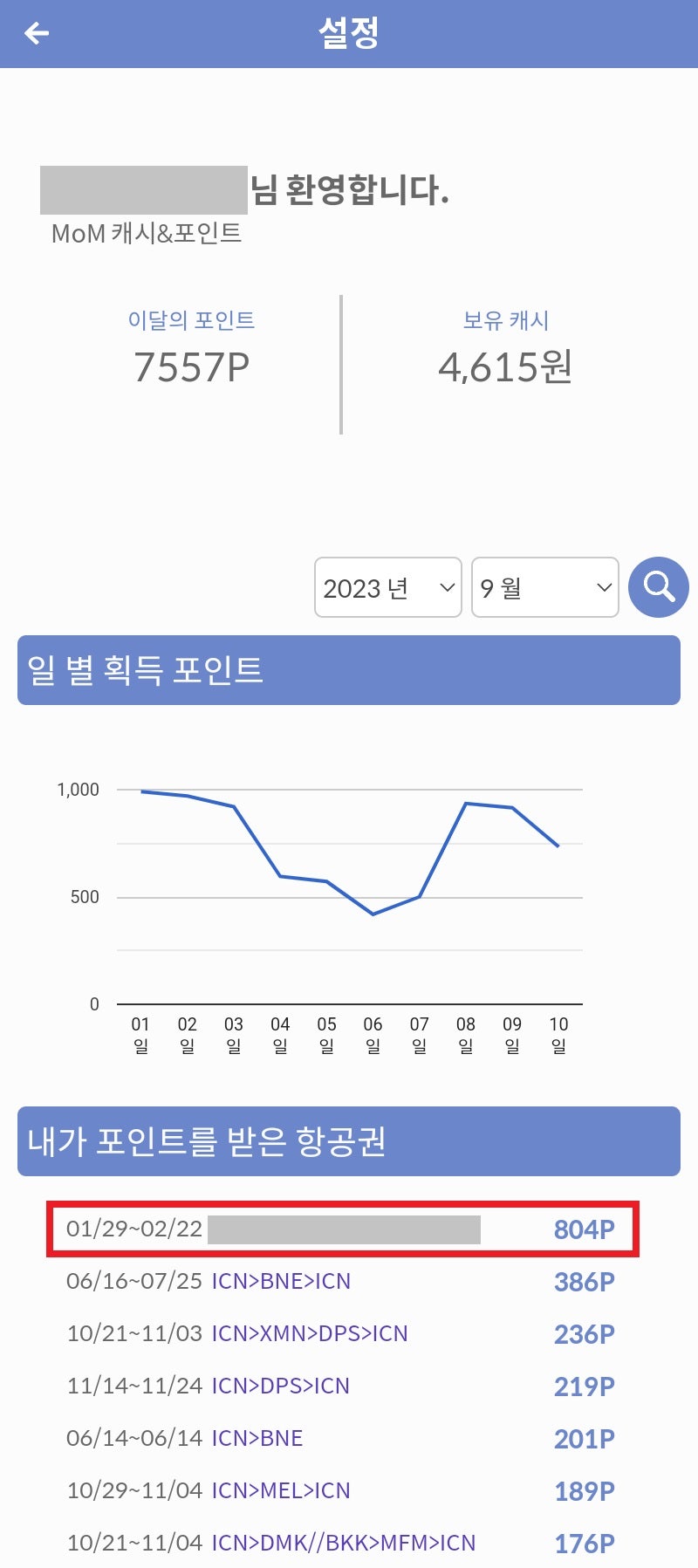Open the month dropdown showing 9 월
The width and height of the screenshot is (698, 1568).
544,586
